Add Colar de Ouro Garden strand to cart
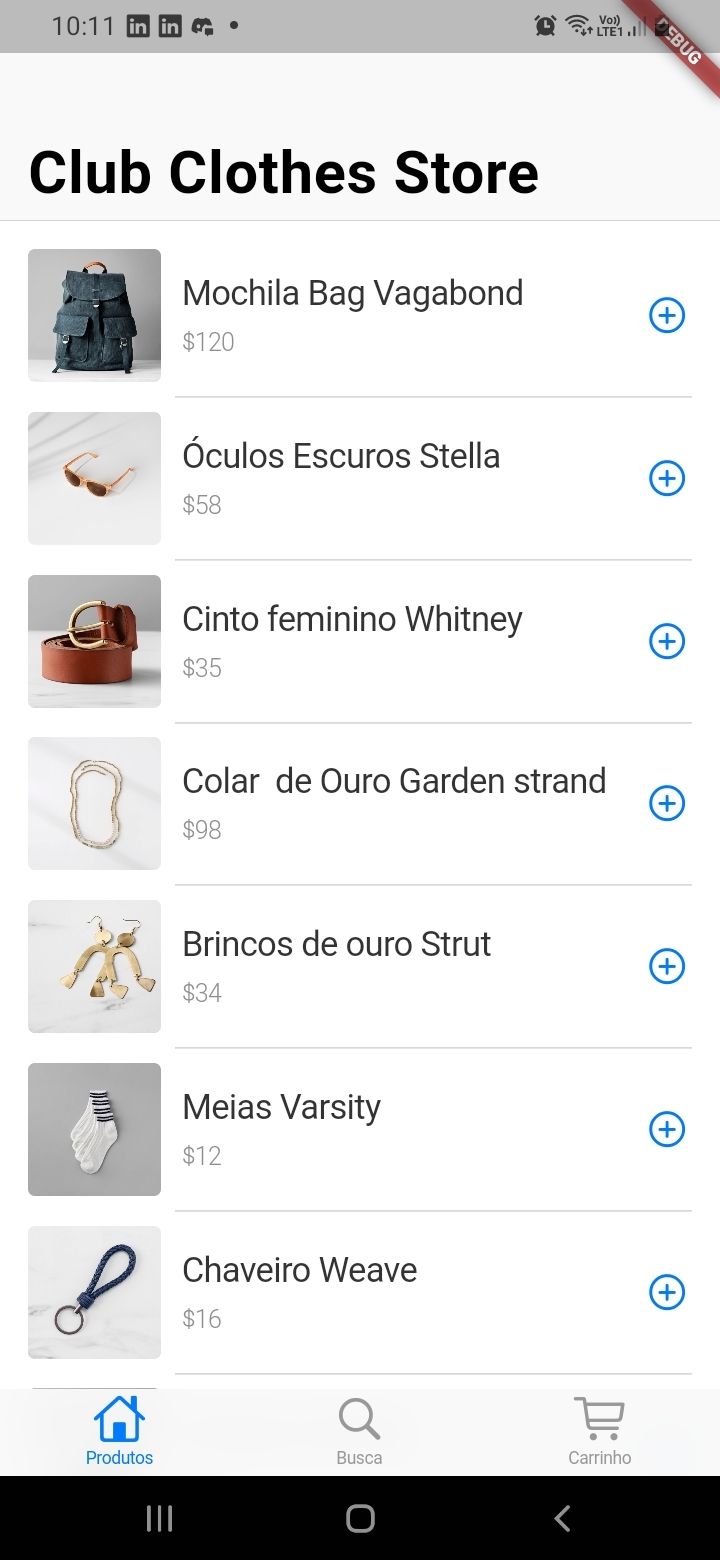This screenshot has height=1560, width=720. 667,803
